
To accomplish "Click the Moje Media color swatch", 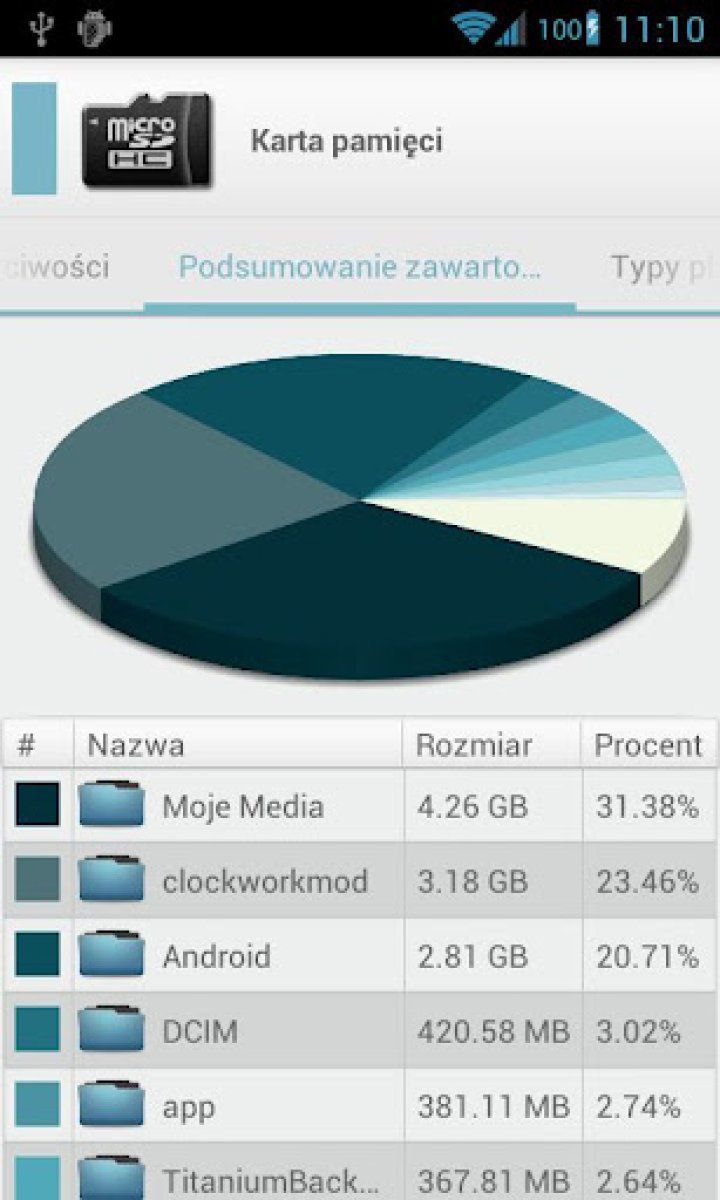I will coord(36,804).
